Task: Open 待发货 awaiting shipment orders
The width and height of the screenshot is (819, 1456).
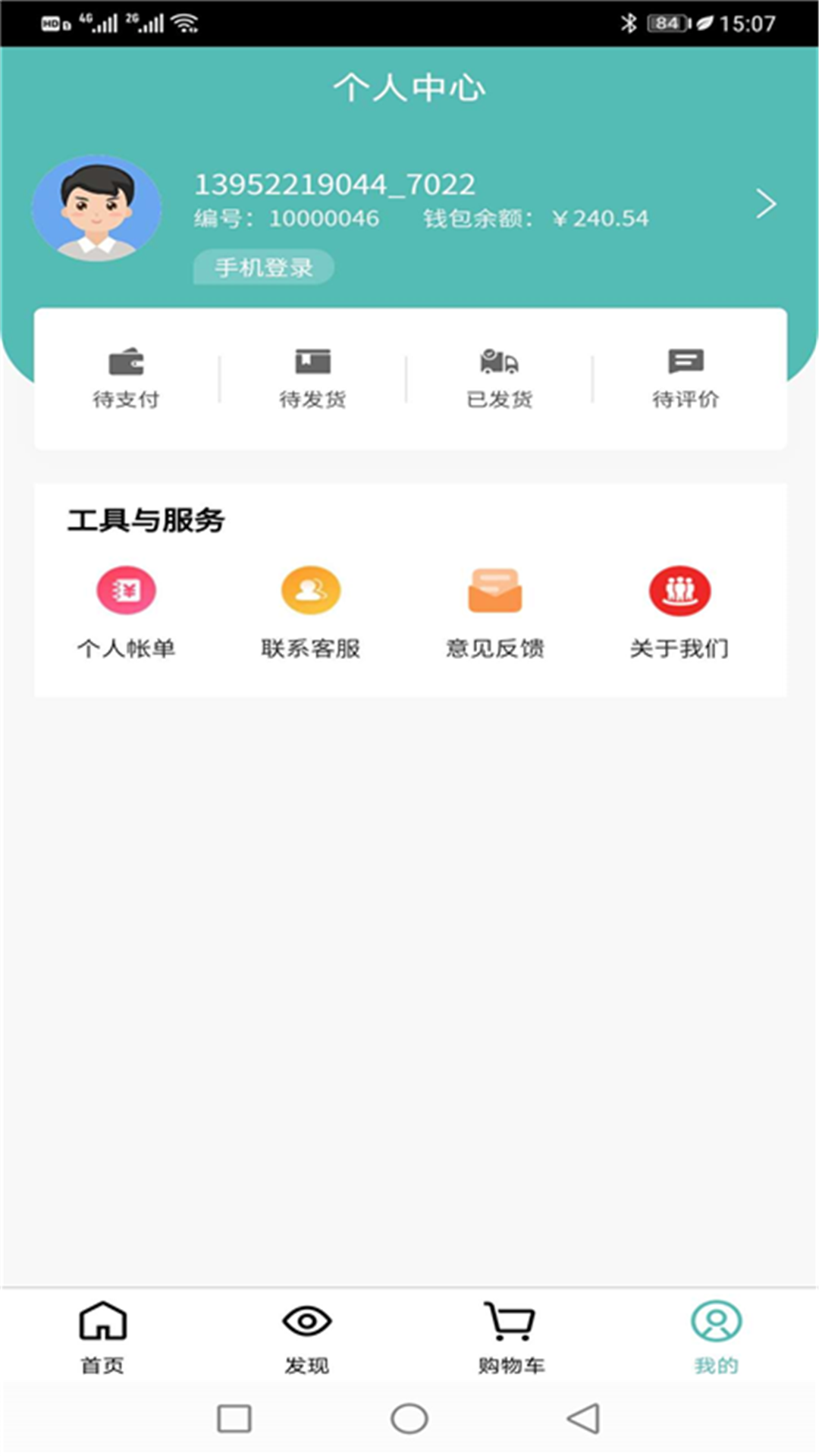Action: click(x=312, y=378)
